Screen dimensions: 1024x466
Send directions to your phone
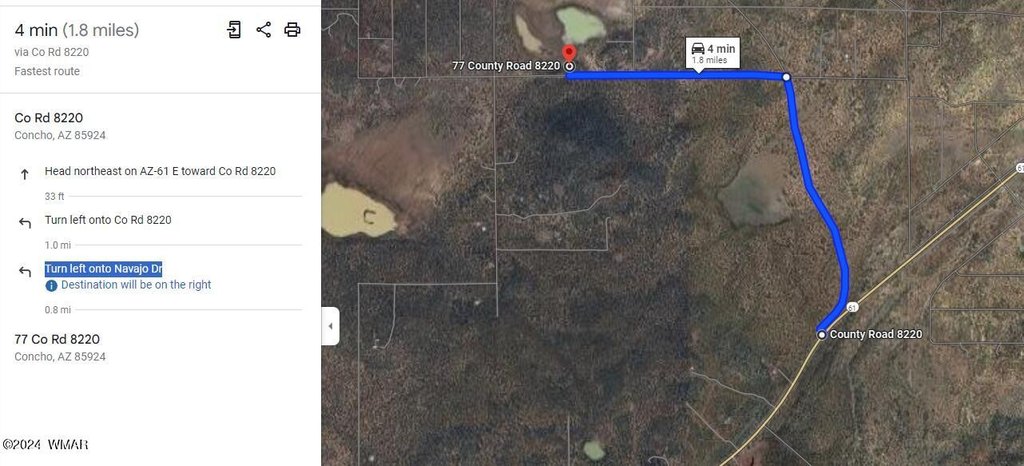point(234,30)
